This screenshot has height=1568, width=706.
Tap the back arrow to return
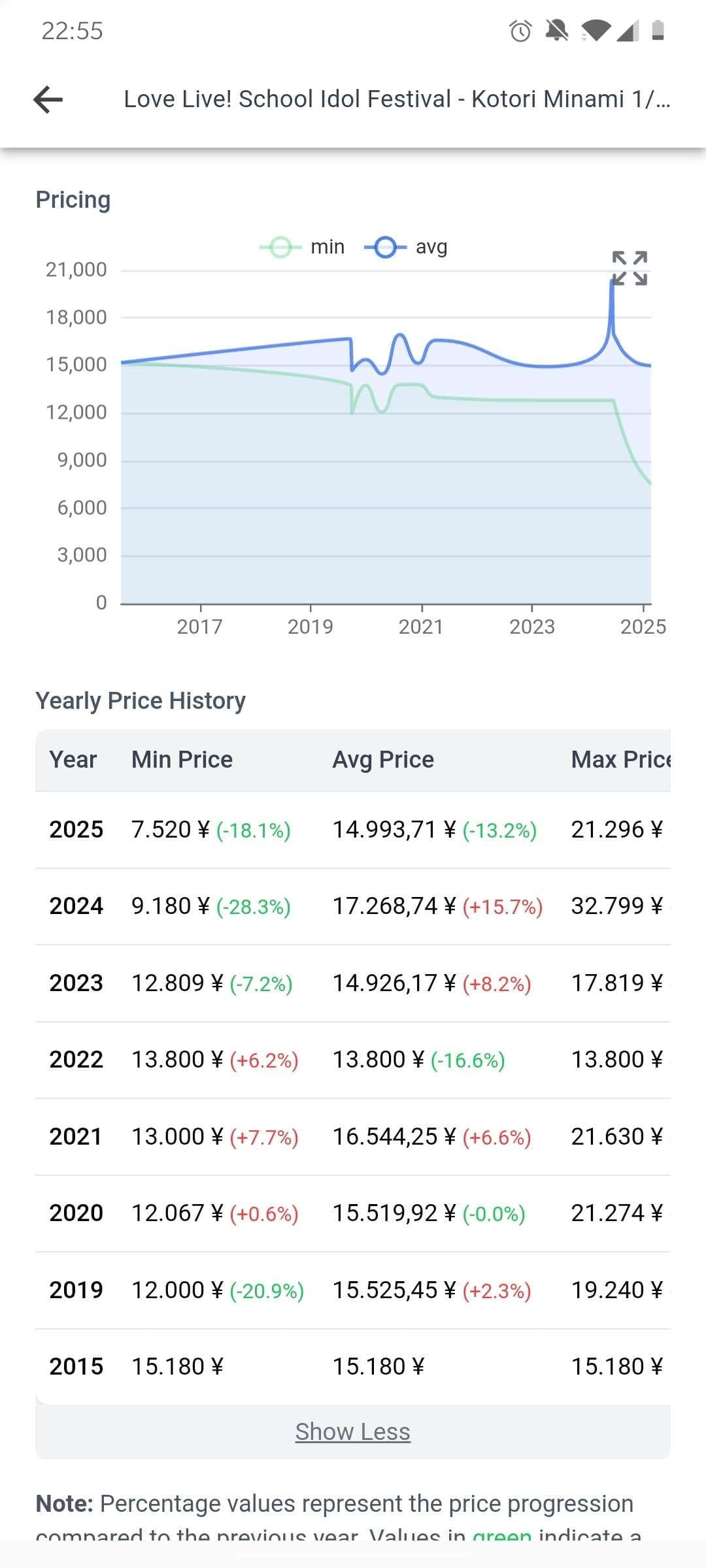click(46, 99)
